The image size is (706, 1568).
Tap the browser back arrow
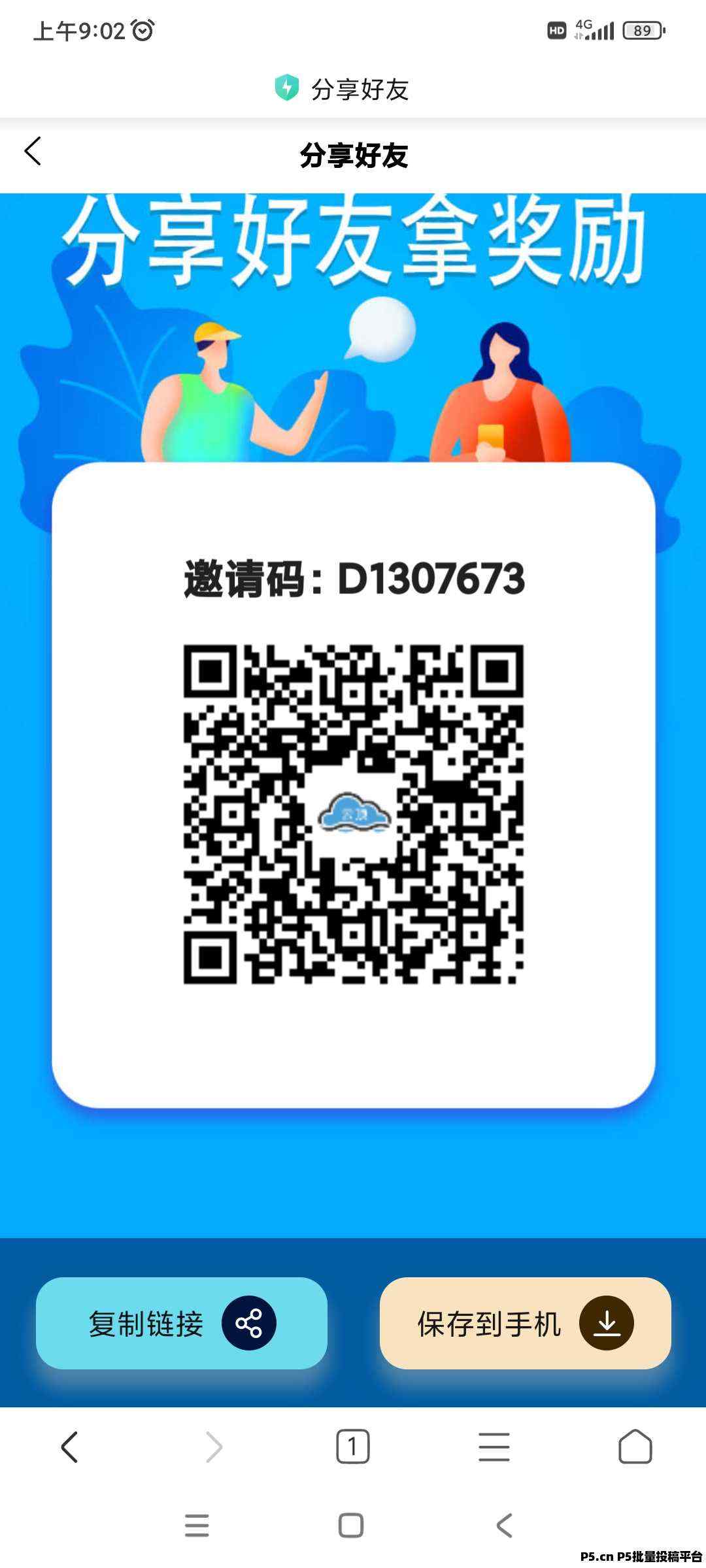click(x=70, y=1446)
